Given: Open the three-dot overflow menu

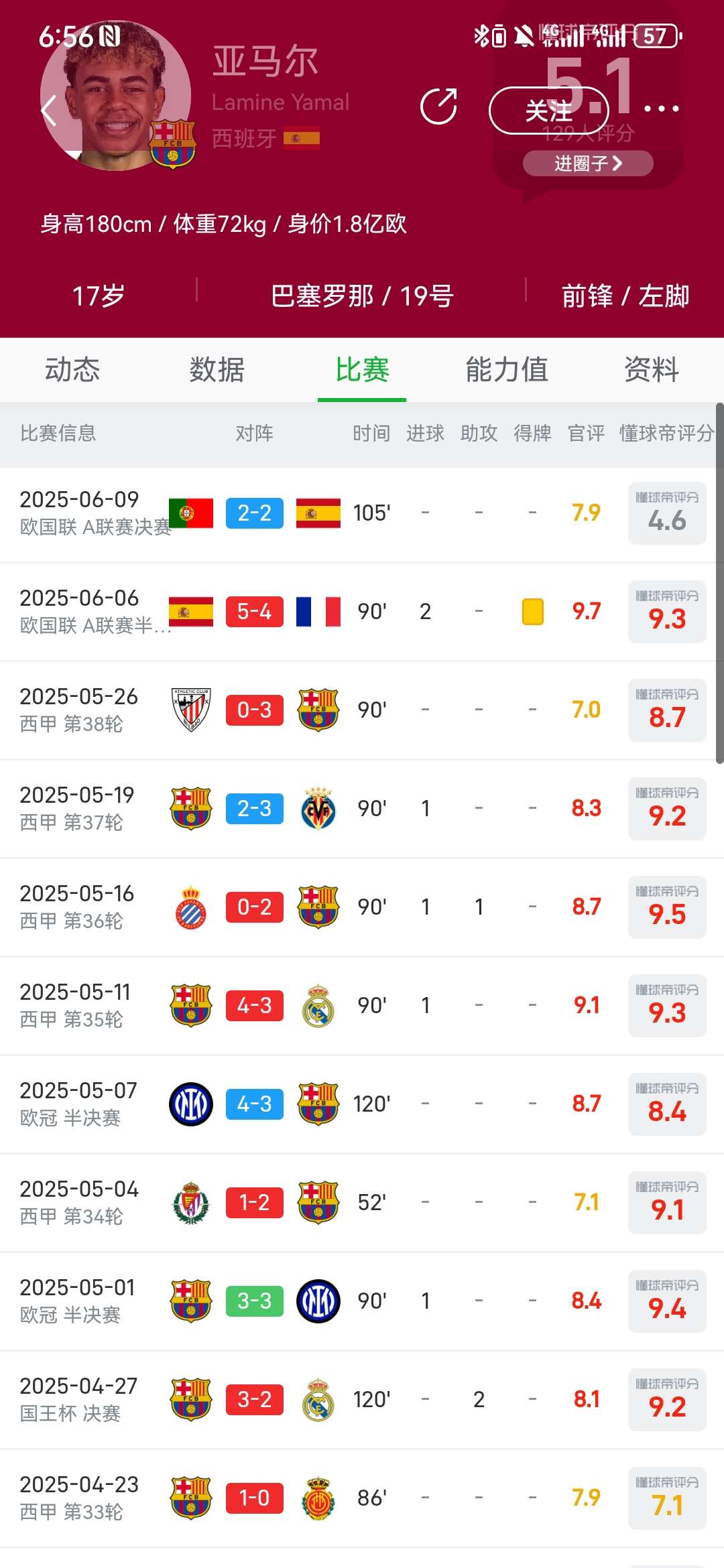Looking at the screenshot, I should coord(662,109).
